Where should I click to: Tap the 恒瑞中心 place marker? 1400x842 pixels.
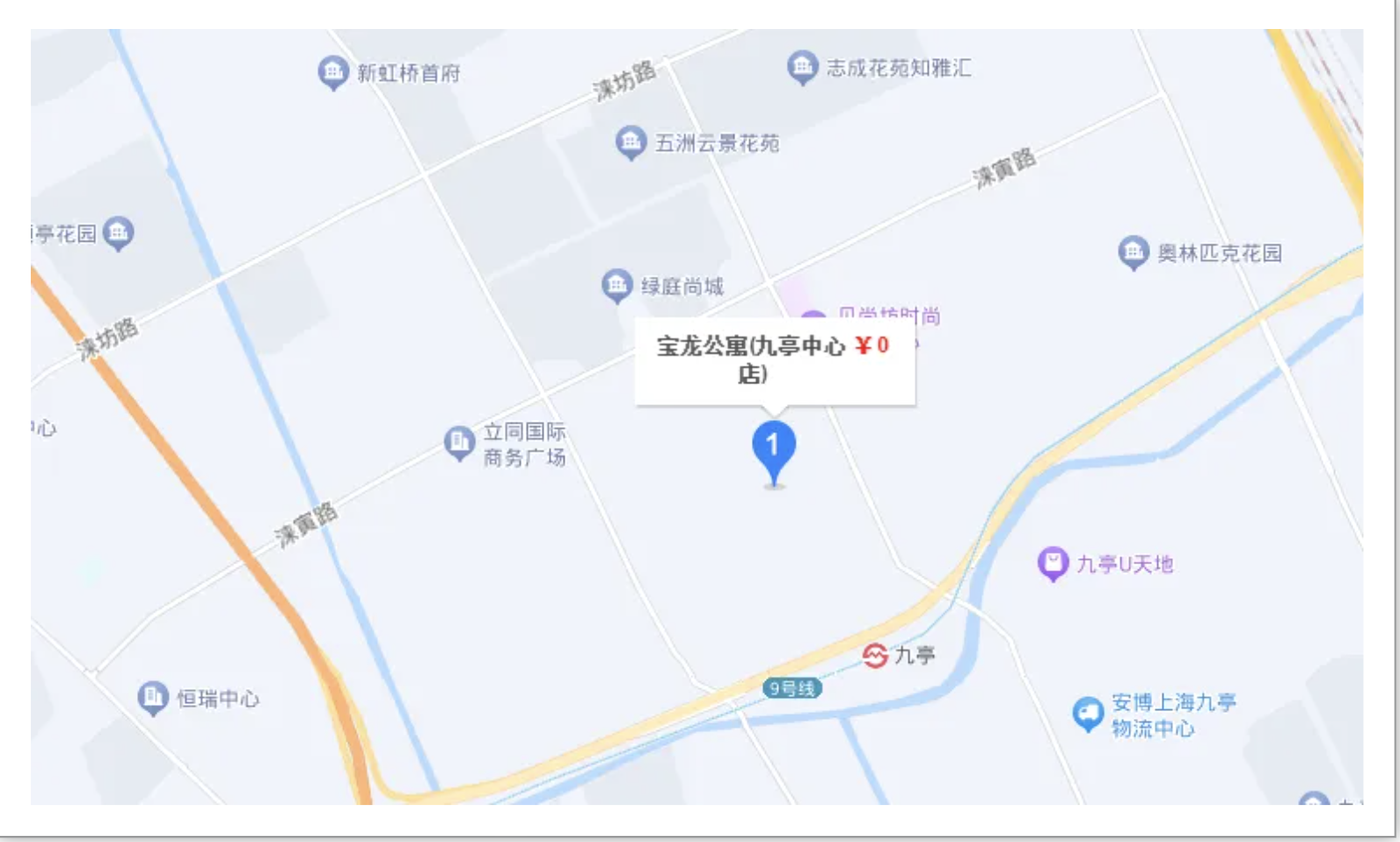tap(153, 698)
